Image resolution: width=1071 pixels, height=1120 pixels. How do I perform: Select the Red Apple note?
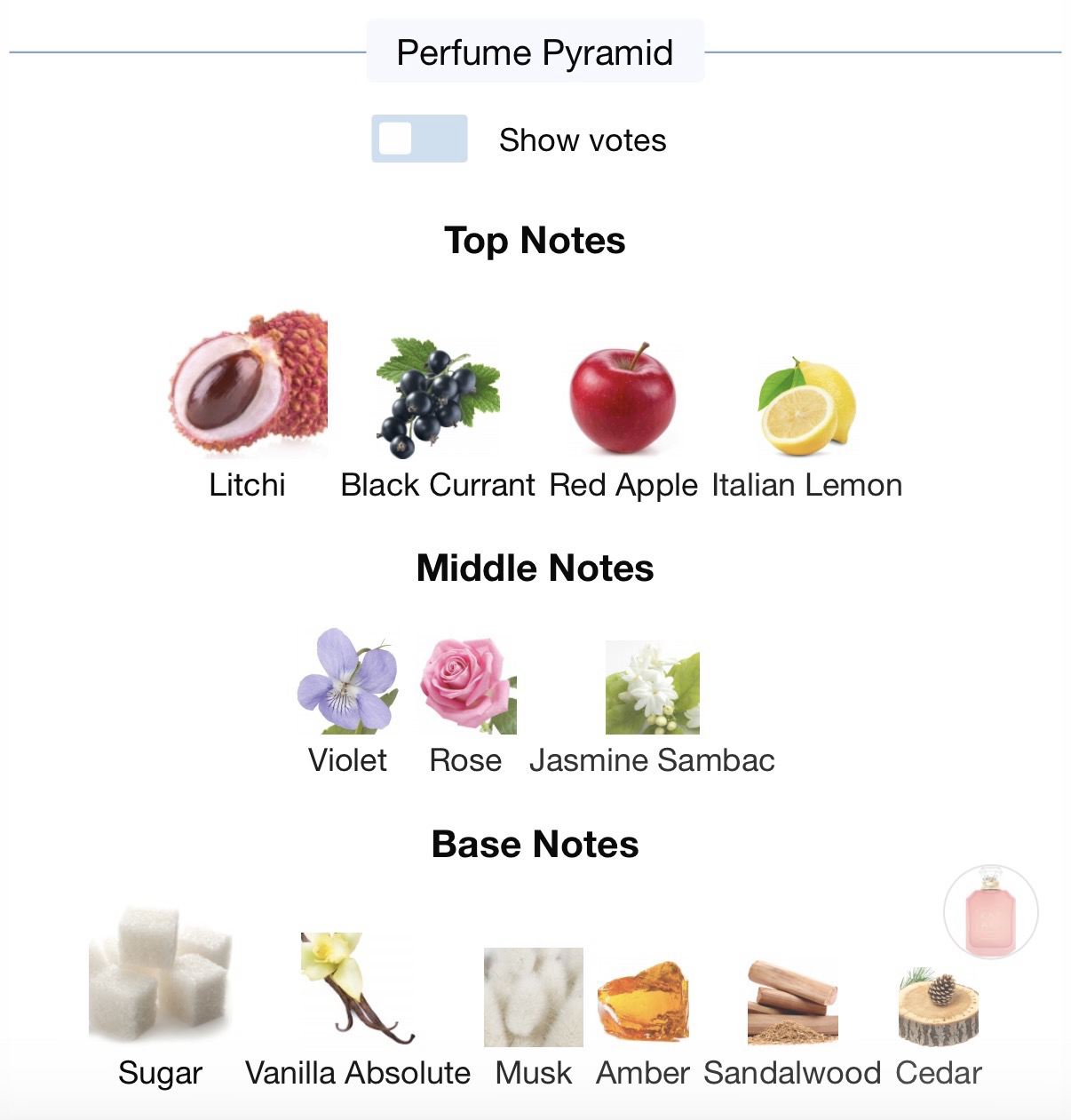click(x=623, y=398)
